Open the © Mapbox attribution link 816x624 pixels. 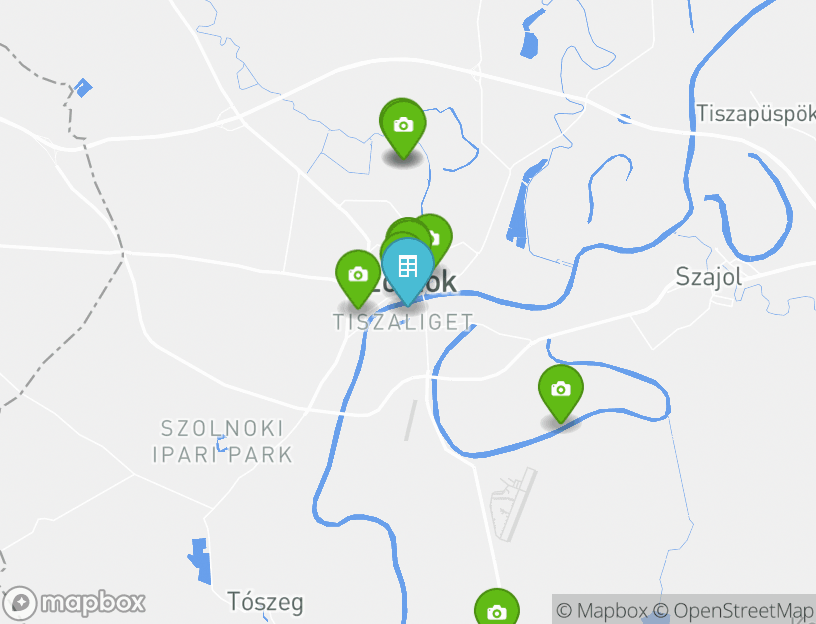coord(602,610)
